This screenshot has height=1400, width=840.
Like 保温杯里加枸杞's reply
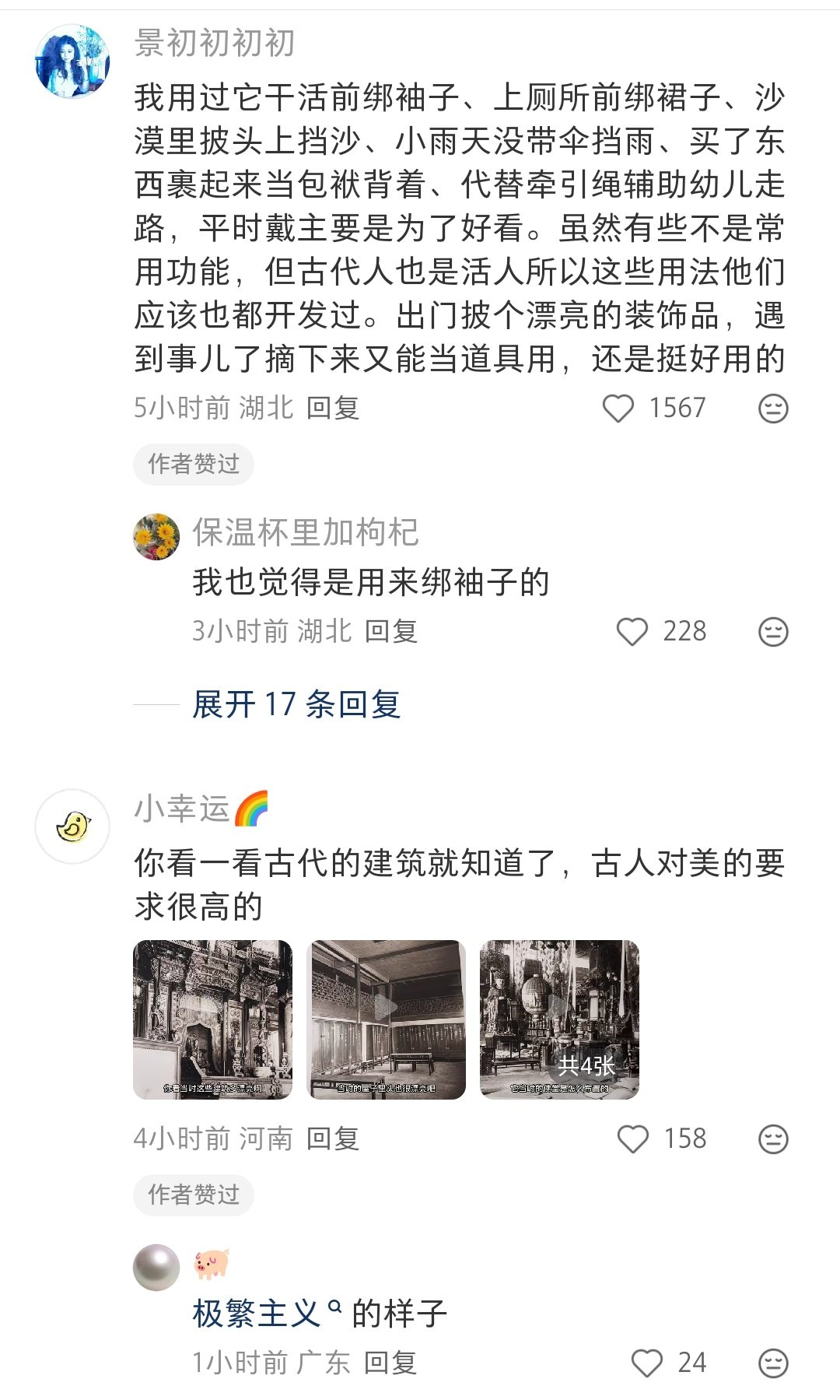pyautogui.click(x=632, y=632)
